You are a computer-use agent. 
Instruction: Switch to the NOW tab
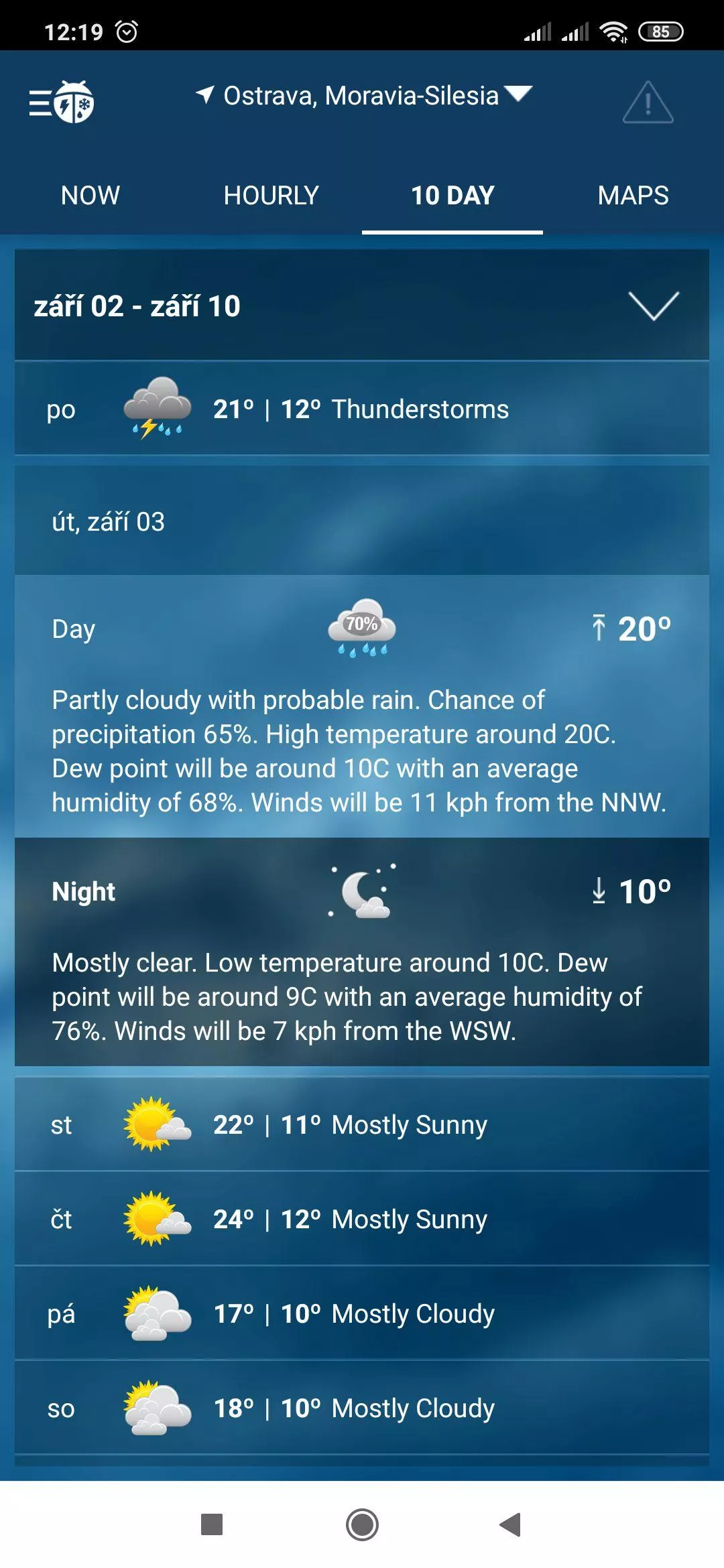[x=90, y=196]
